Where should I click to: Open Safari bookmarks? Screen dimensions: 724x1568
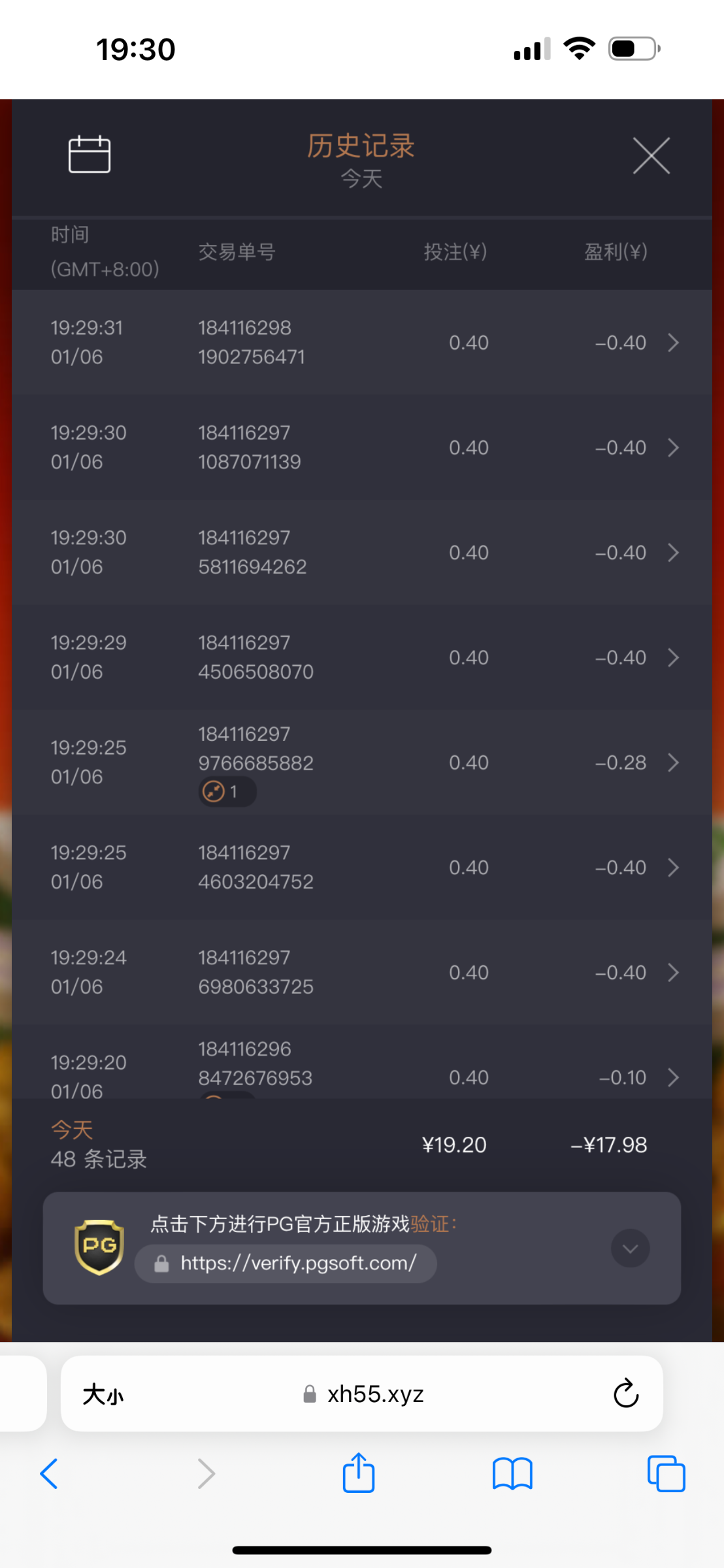(512, 1474)
